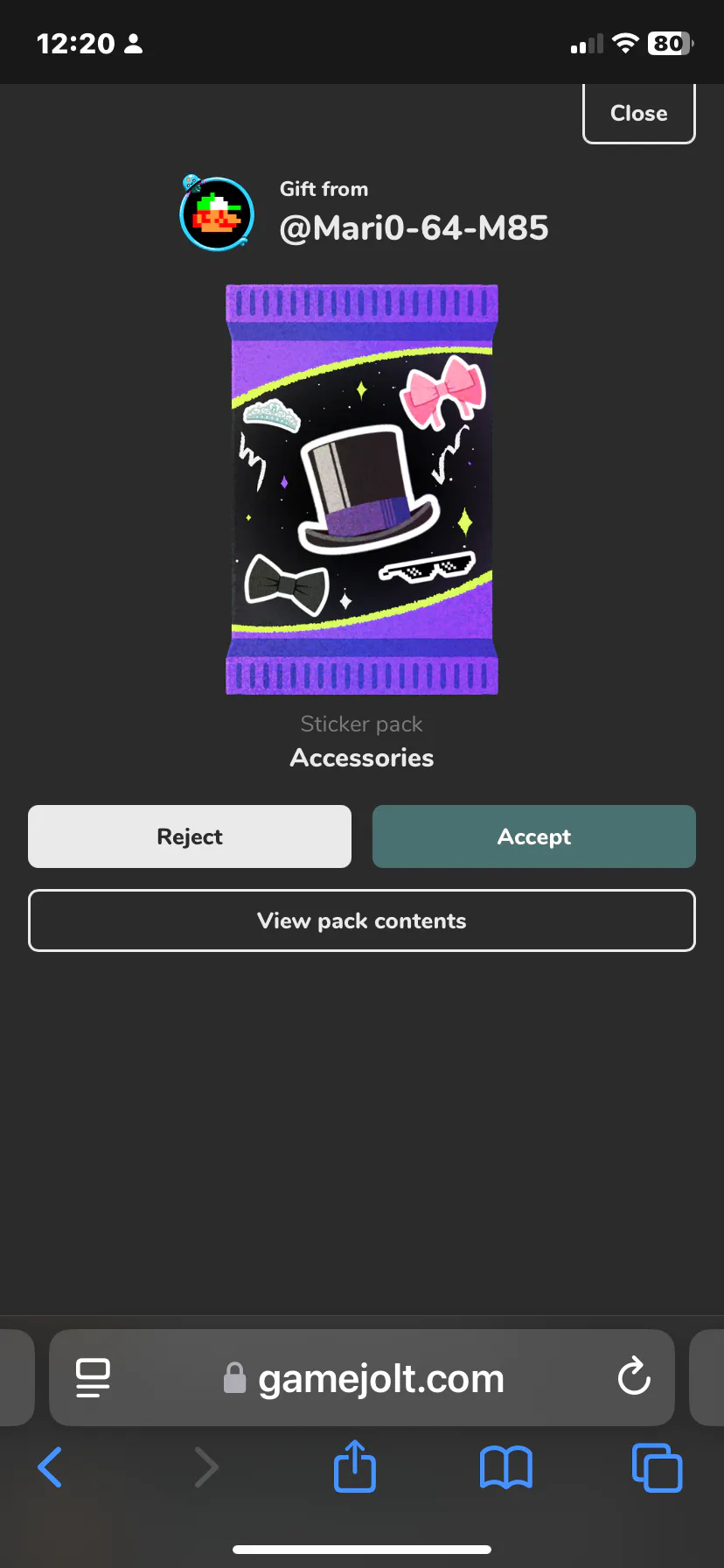View pack contents
This screenshot has width=724, height=1568.
[362, 920]
